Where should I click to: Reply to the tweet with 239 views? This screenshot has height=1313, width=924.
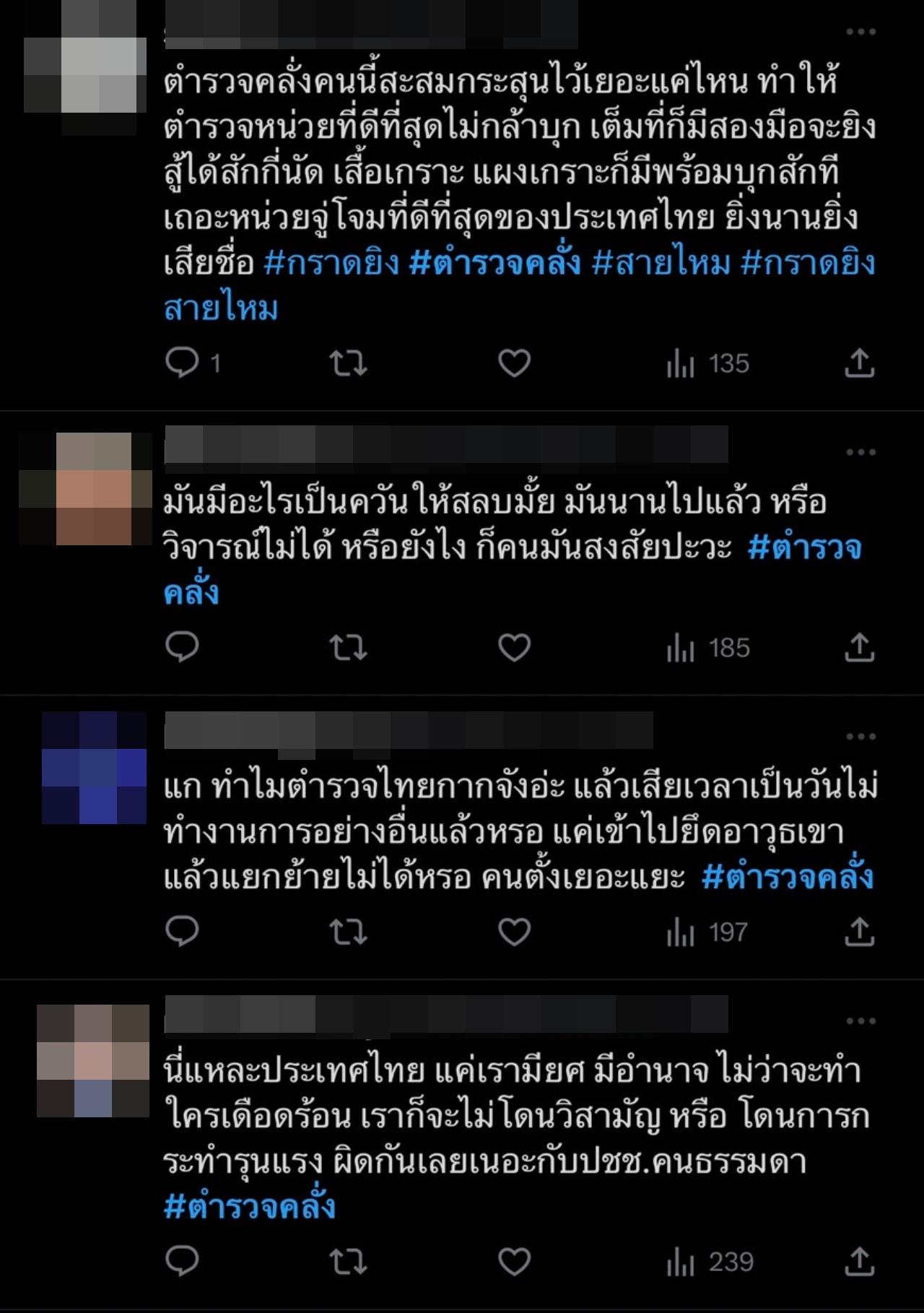click(x=182, y=1261)
